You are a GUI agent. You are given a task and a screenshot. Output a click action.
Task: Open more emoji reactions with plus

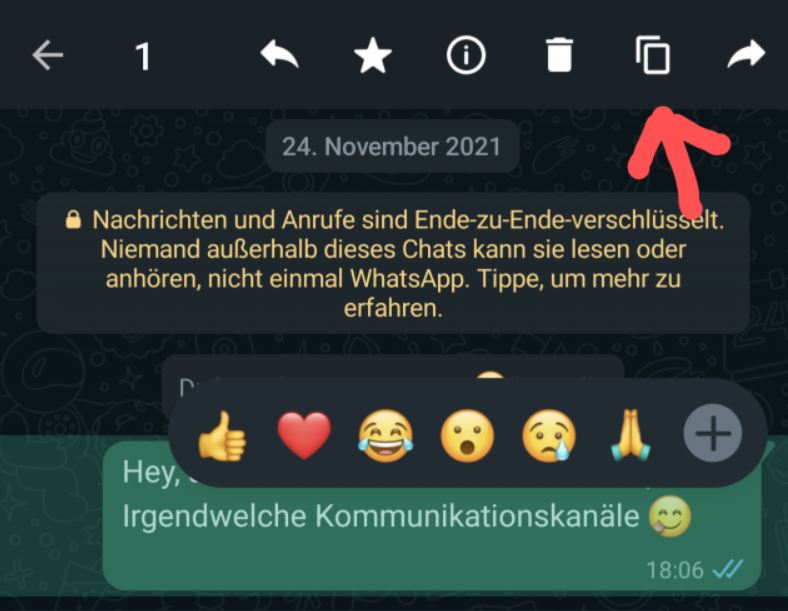point(712,435)
